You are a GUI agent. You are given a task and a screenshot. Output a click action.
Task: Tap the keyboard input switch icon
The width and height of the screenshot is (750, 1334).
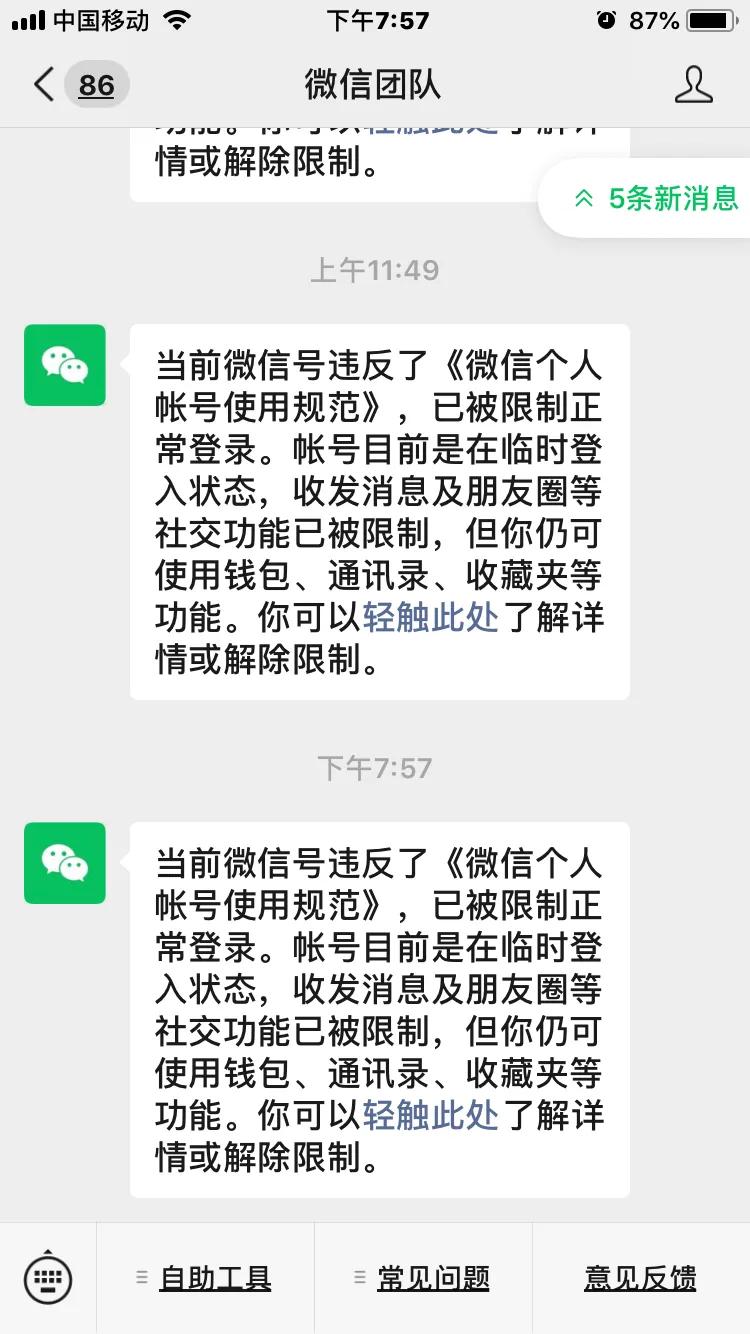48,1277
